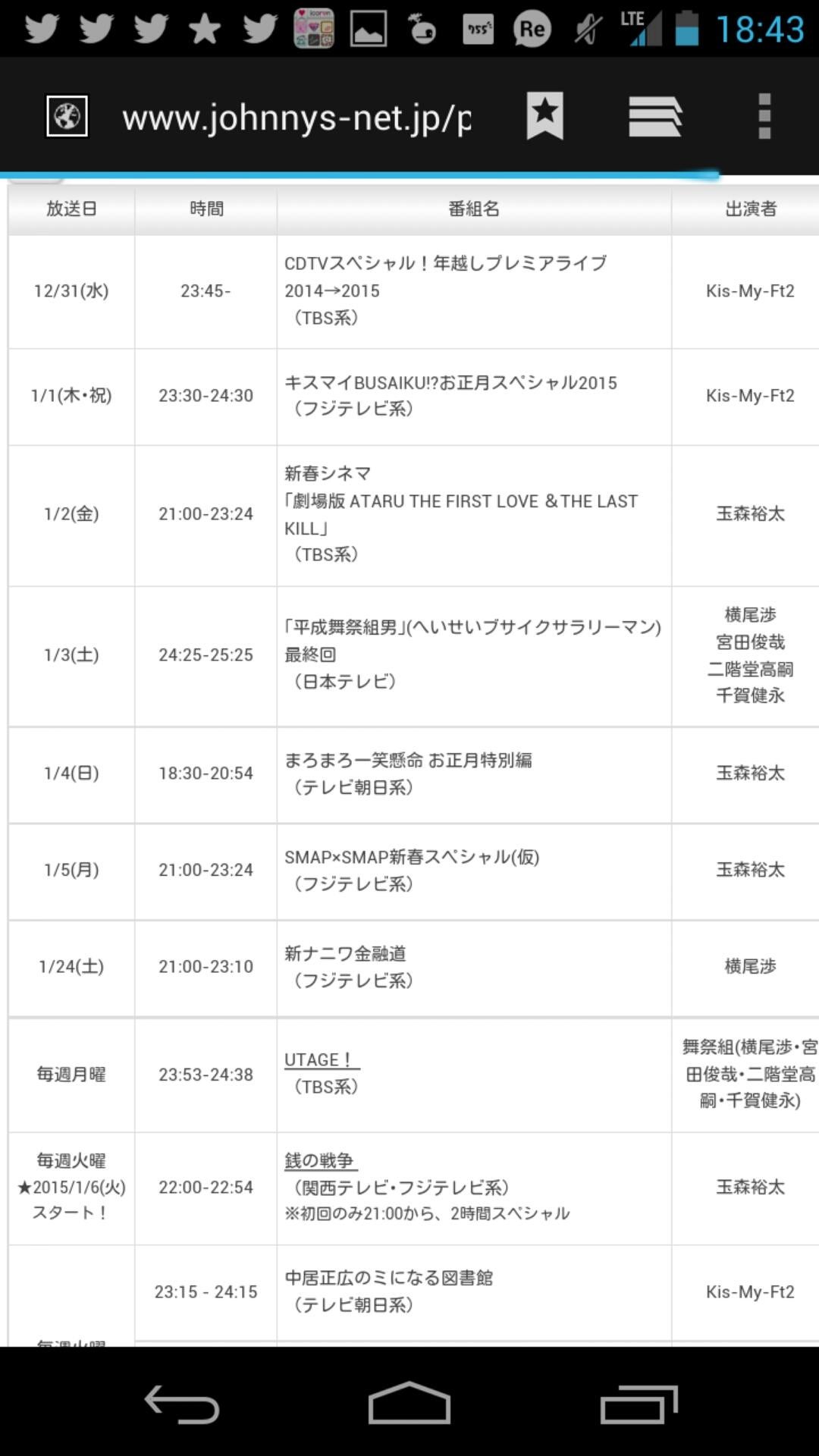Image resolution: width=819 pixels, height=1456 pixels.
Task: Open the browser tabs switcher
Action: coord(654,117)
